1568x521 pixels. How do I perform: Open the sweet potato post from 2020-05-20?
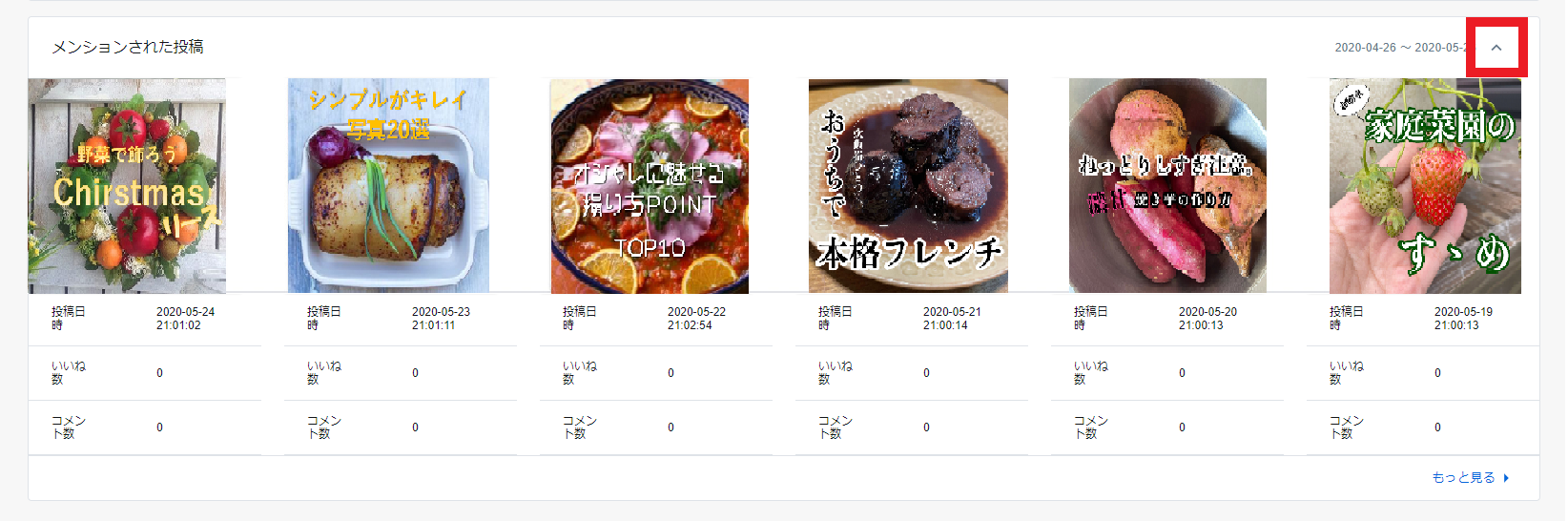(1167, 186)
